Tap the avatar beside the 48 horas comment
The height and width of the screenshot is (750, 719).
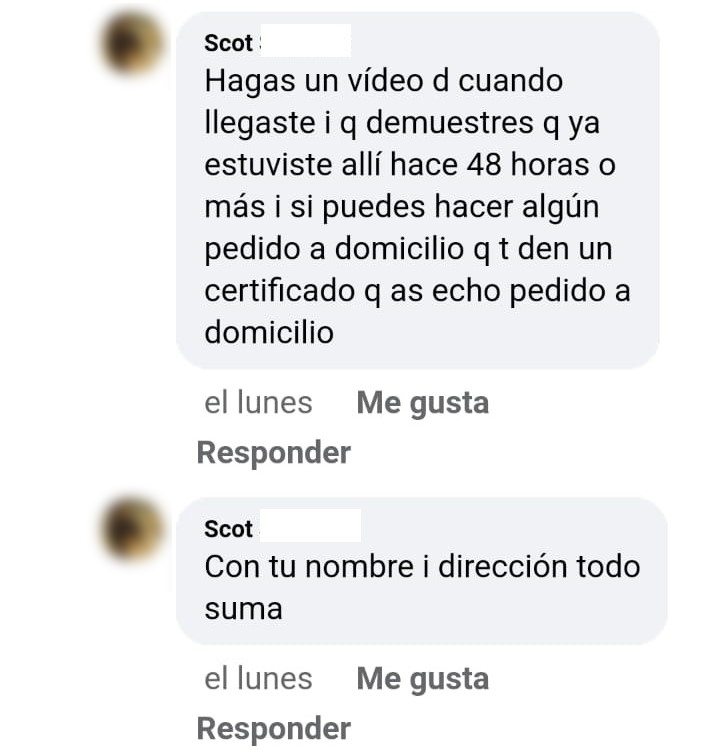133,44
